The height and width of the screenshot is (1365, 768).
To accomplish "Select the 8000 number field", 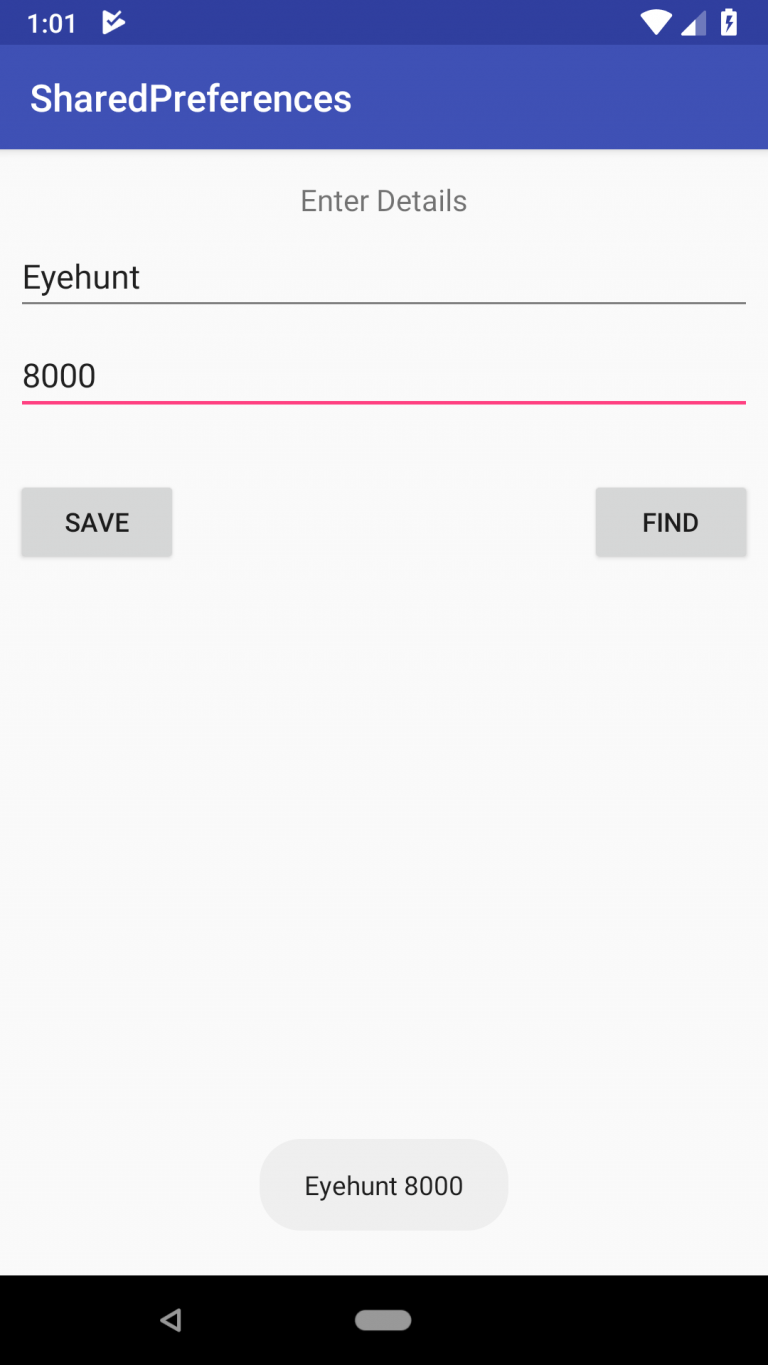I will tap(383, 376).
